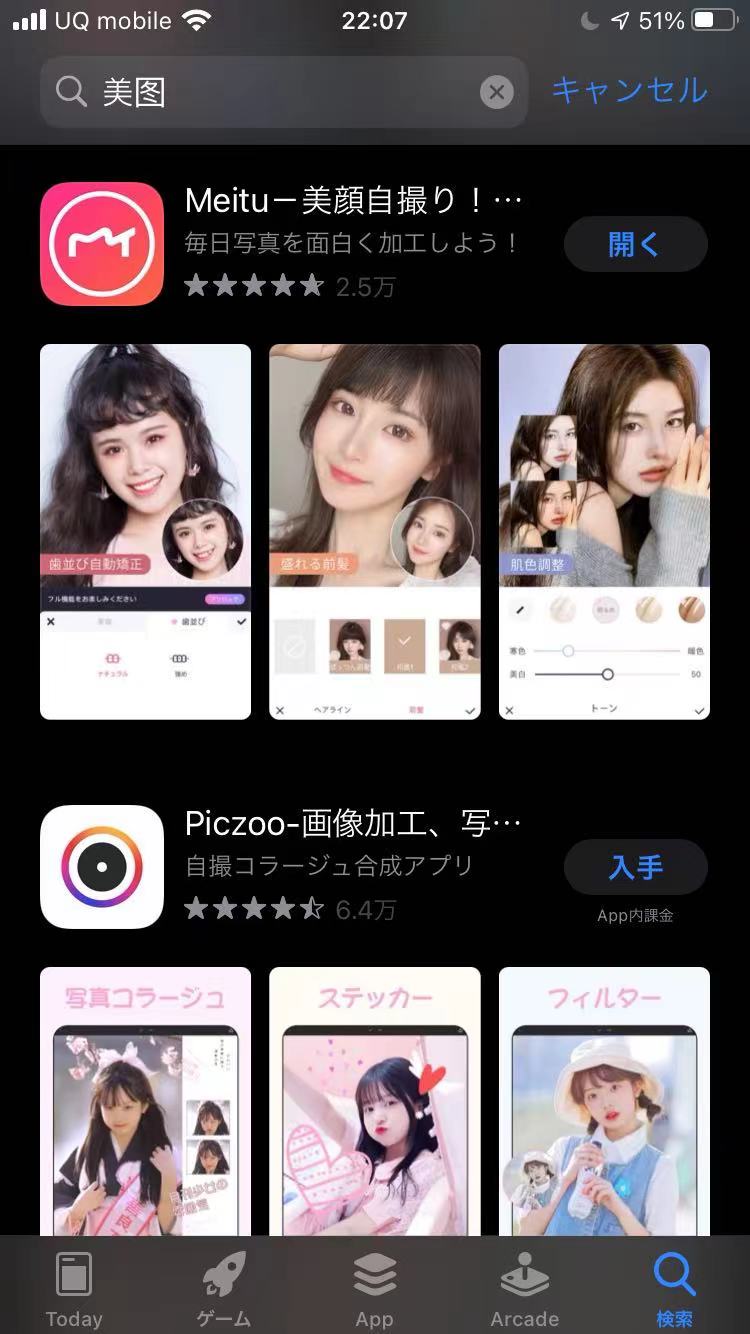The width and height of the screenshot is (750, 1334).
Task: Switch to the ゲーム tab
Action: click(x=224, y=1288)
